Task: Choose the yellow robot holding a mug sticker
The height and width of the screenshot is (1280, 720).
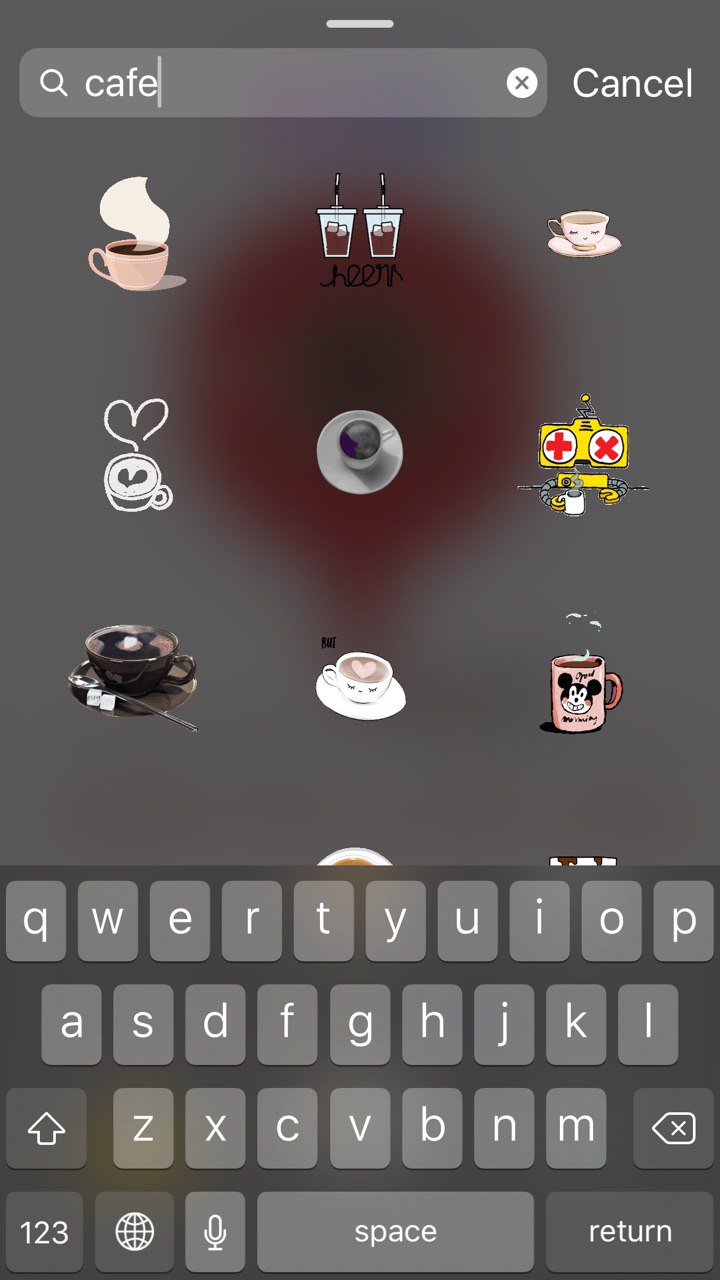Action: coord(583,456)
